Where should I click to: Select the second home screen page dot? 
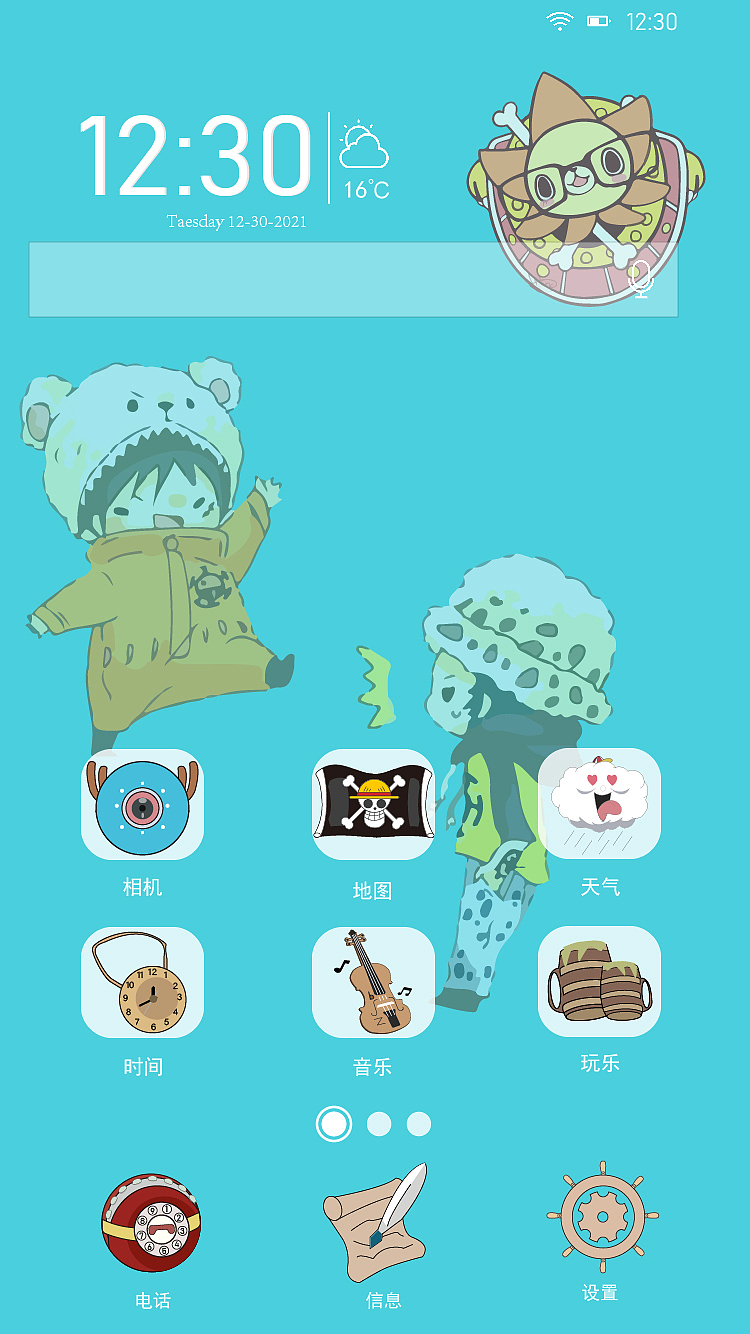[378, 1124]
